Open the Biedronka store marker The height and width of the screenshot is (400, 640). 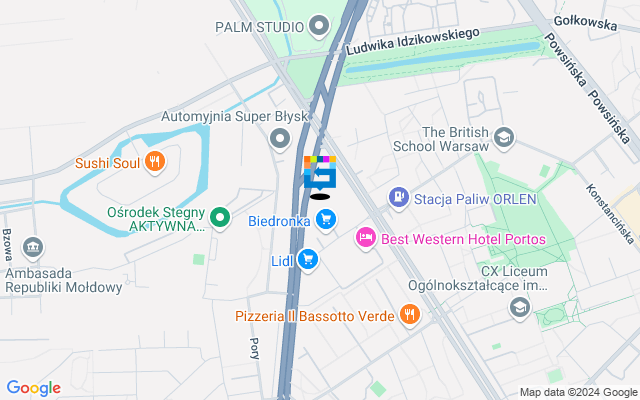coord(325,219)
